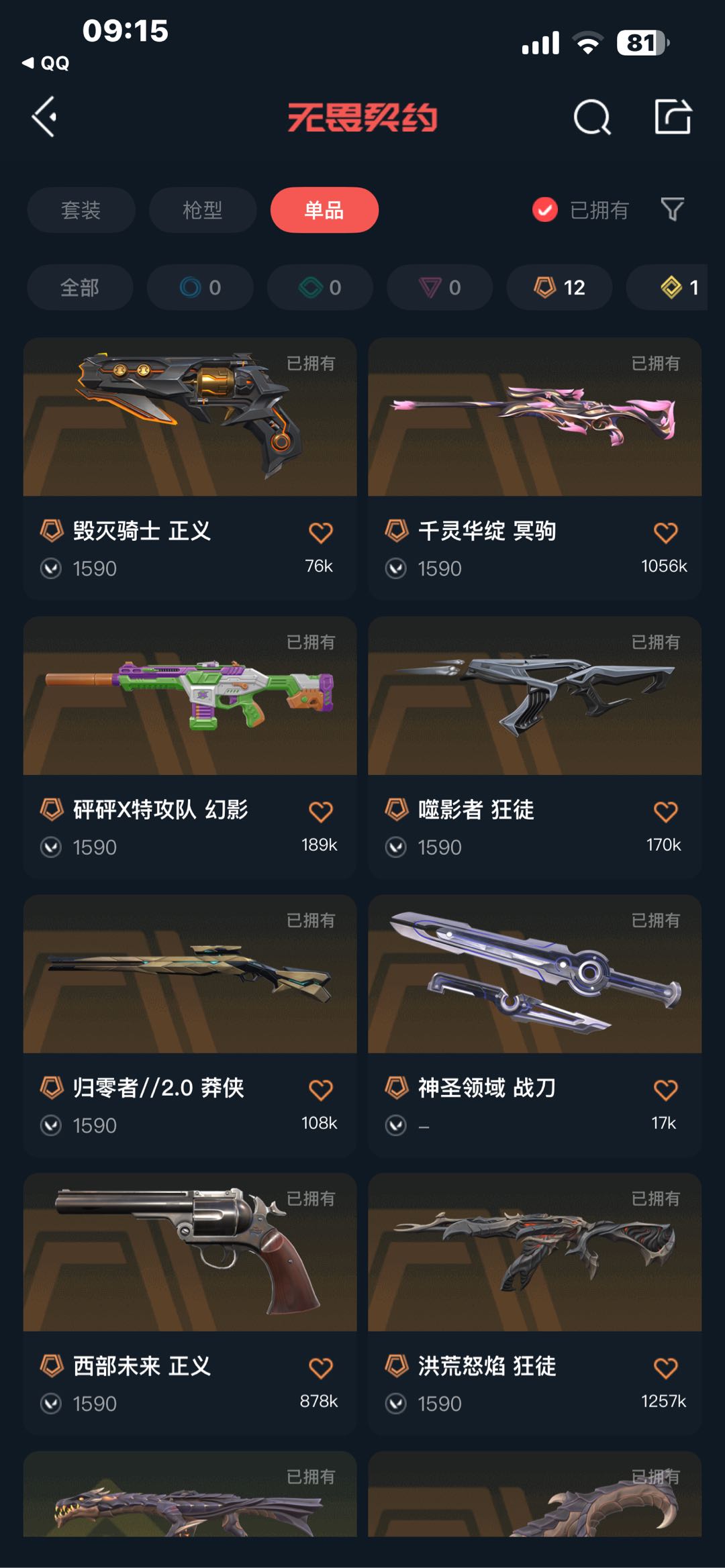Go back using the top-left arrow

pyautogui.click(x=44, y=117)
